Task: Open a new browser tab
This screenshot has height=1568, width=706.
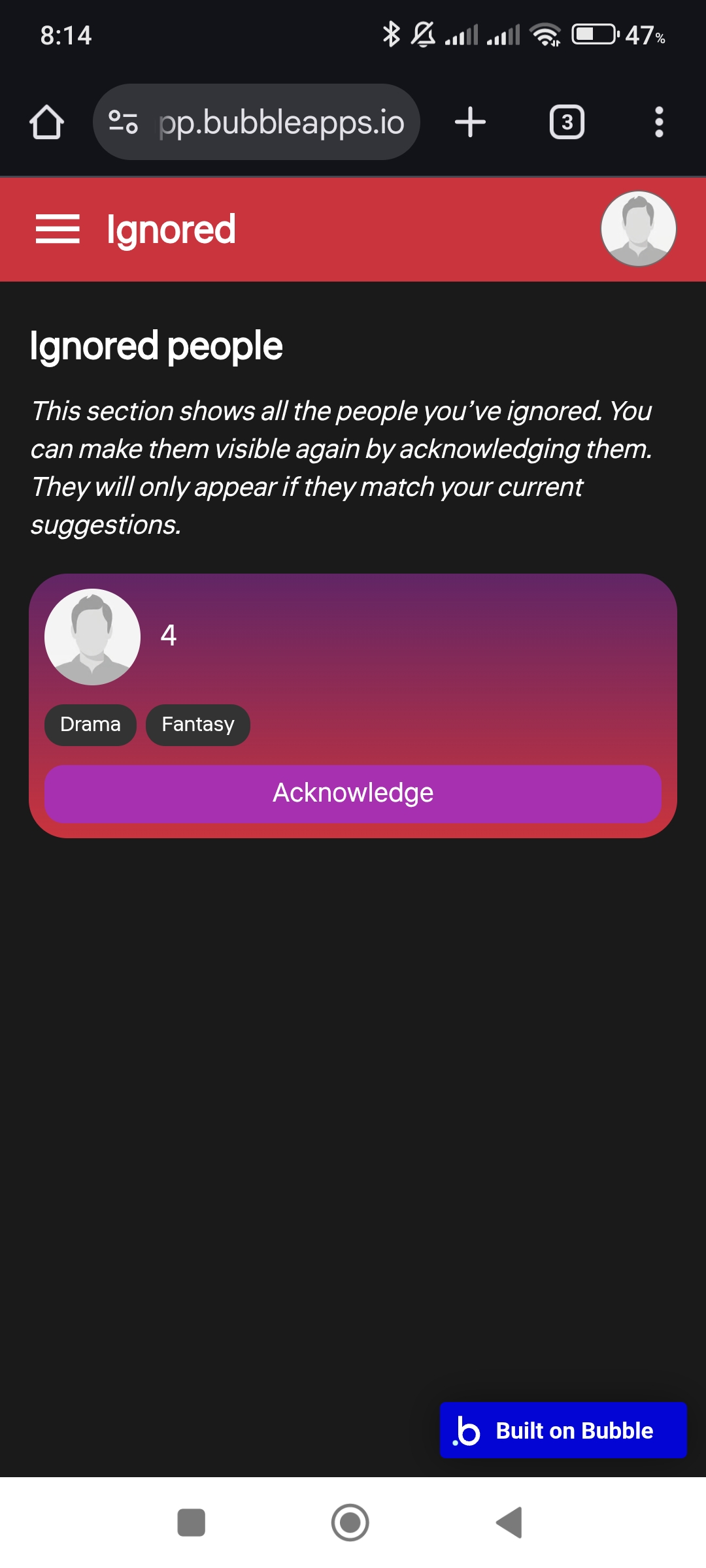Action: tap(470, 122)
